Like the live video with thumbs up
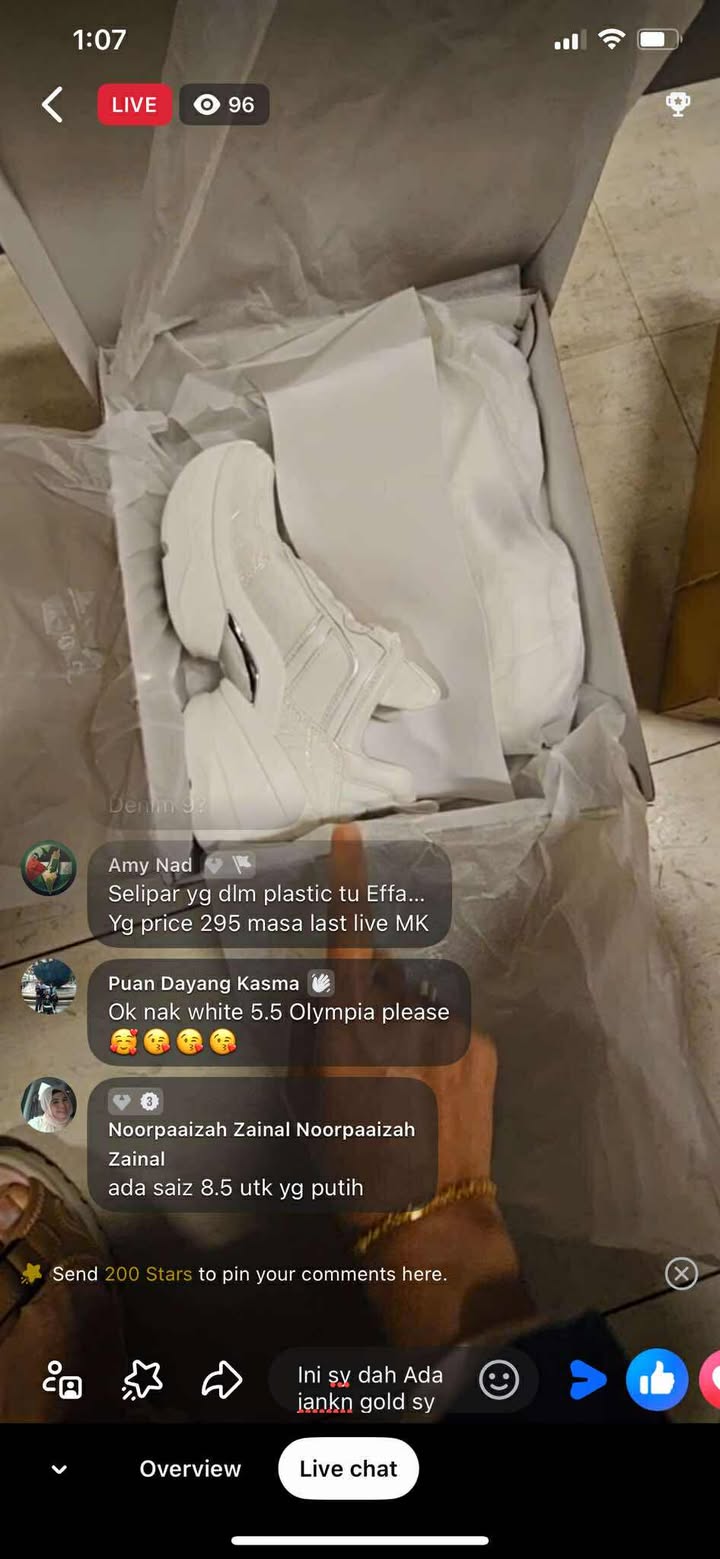Screen dimensions: 720x1559 [657, 1380]
